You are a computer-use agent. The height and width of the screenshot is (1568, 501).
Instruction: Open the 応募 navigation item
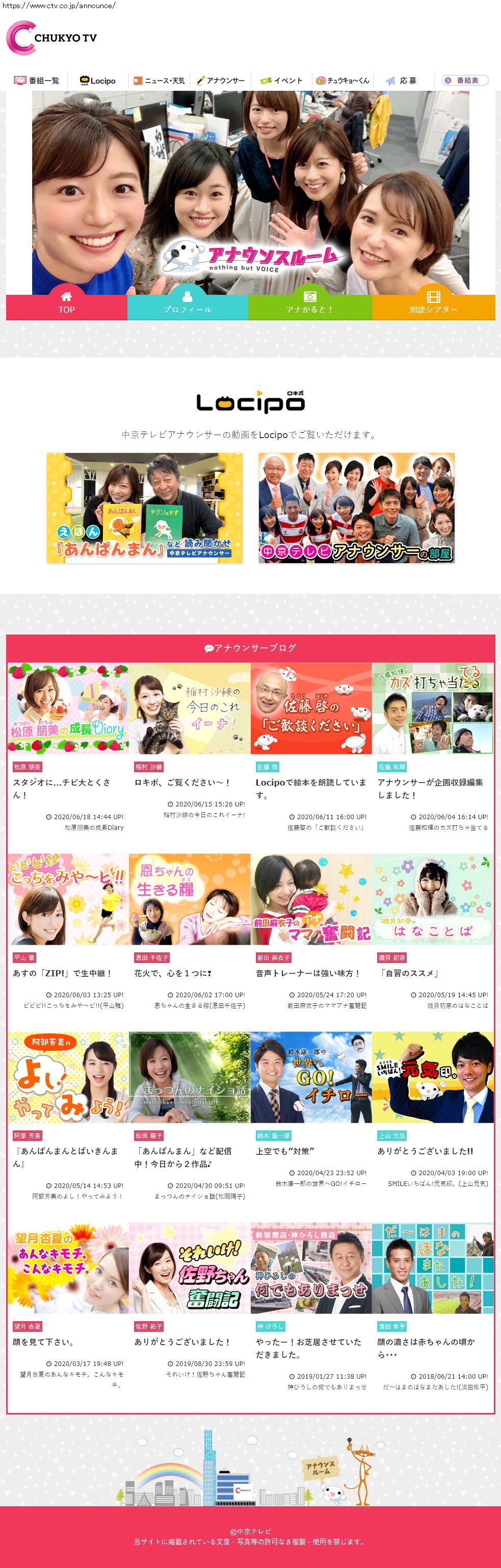click(401, 81)
